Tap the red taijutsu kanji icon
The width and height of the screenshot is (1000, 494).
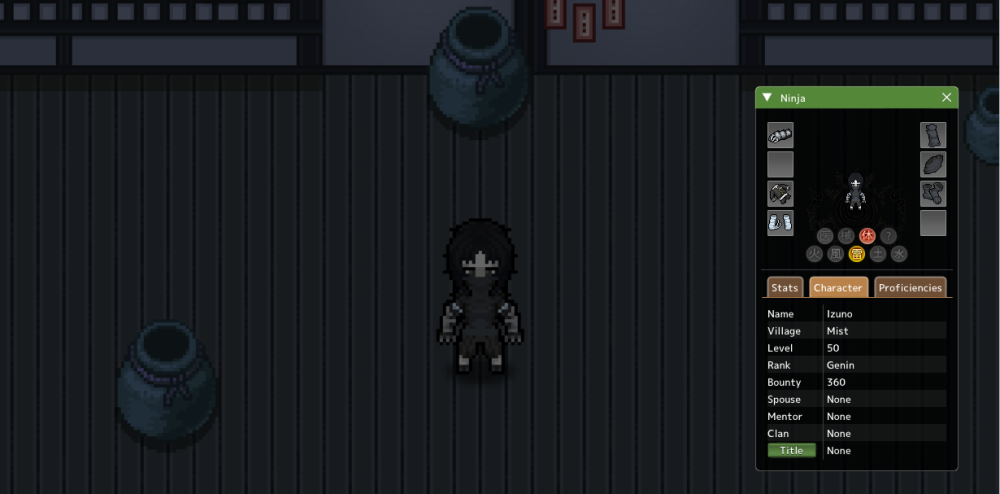pyautogui.click(x=867, y=236)
